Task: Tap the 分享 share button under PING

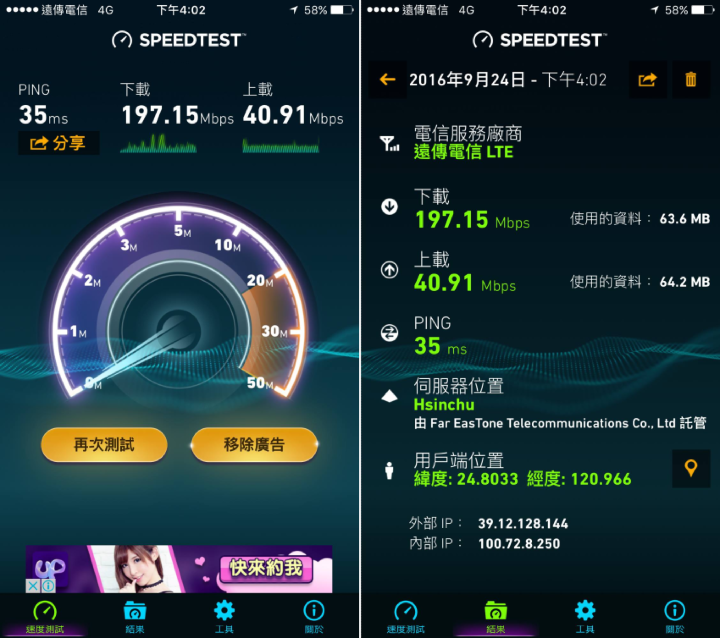Action: pos(58,143)
